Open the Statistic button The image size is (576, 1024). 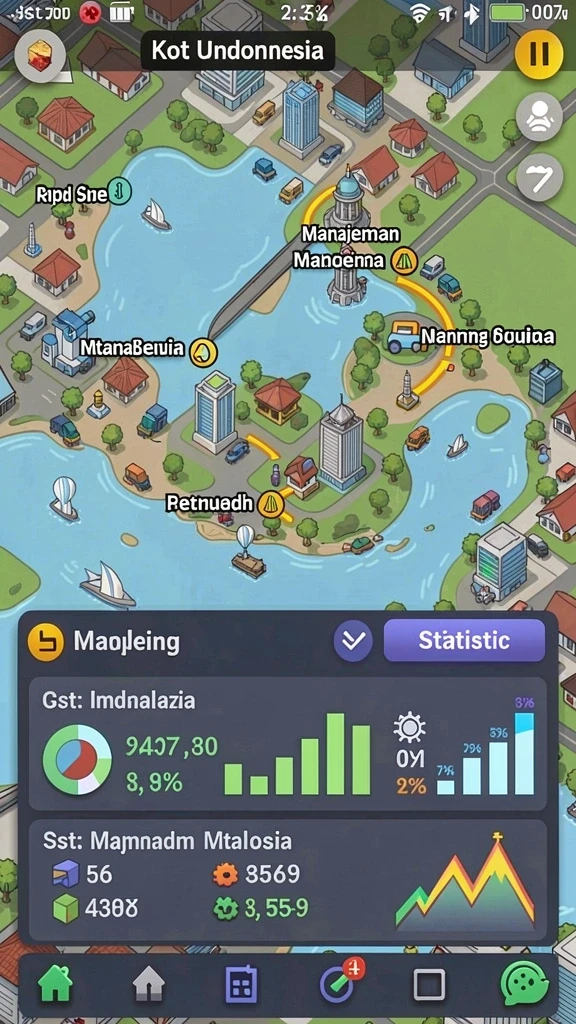(x=464, y=641)
